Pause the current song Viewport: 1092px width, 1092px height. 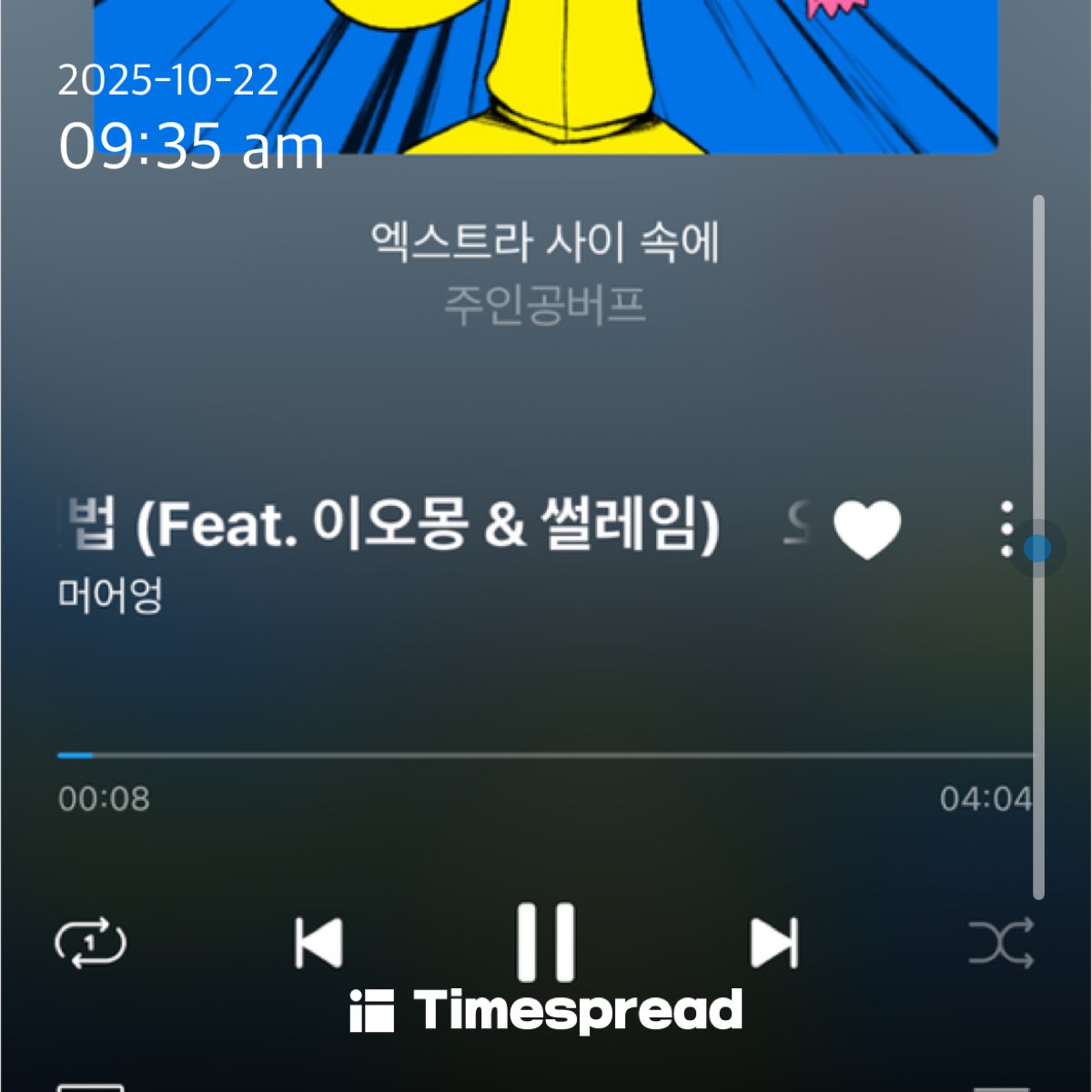[x=546, y=942]
